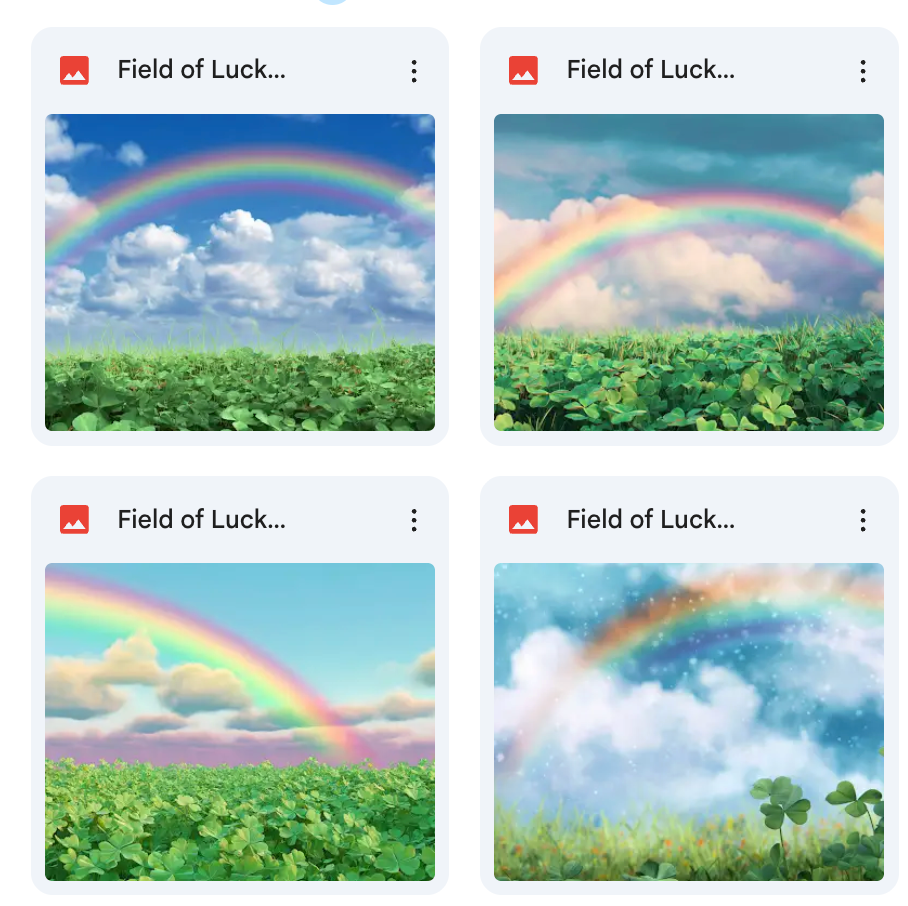
Task: Open the Field of Luck image with peach clouds
Action: [689, 272]
